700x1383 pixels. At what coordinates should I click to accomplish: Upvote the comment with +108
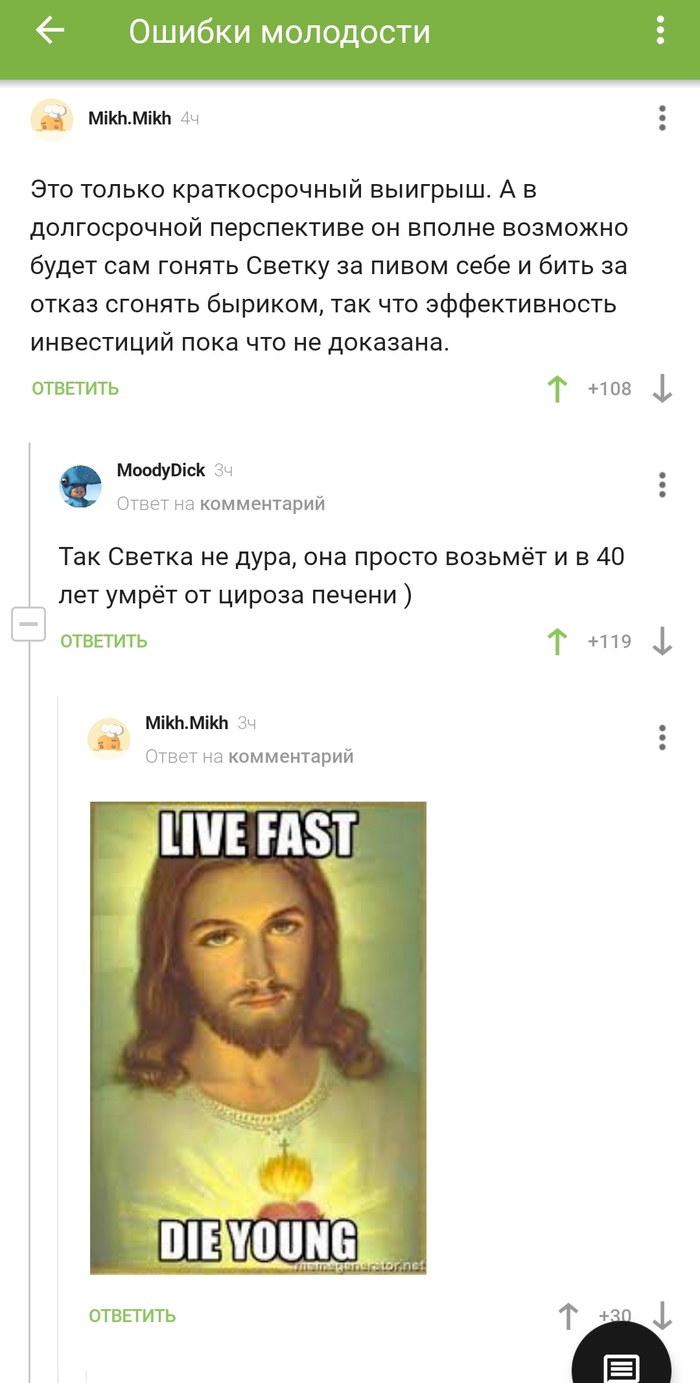click(x=558, y=389)
